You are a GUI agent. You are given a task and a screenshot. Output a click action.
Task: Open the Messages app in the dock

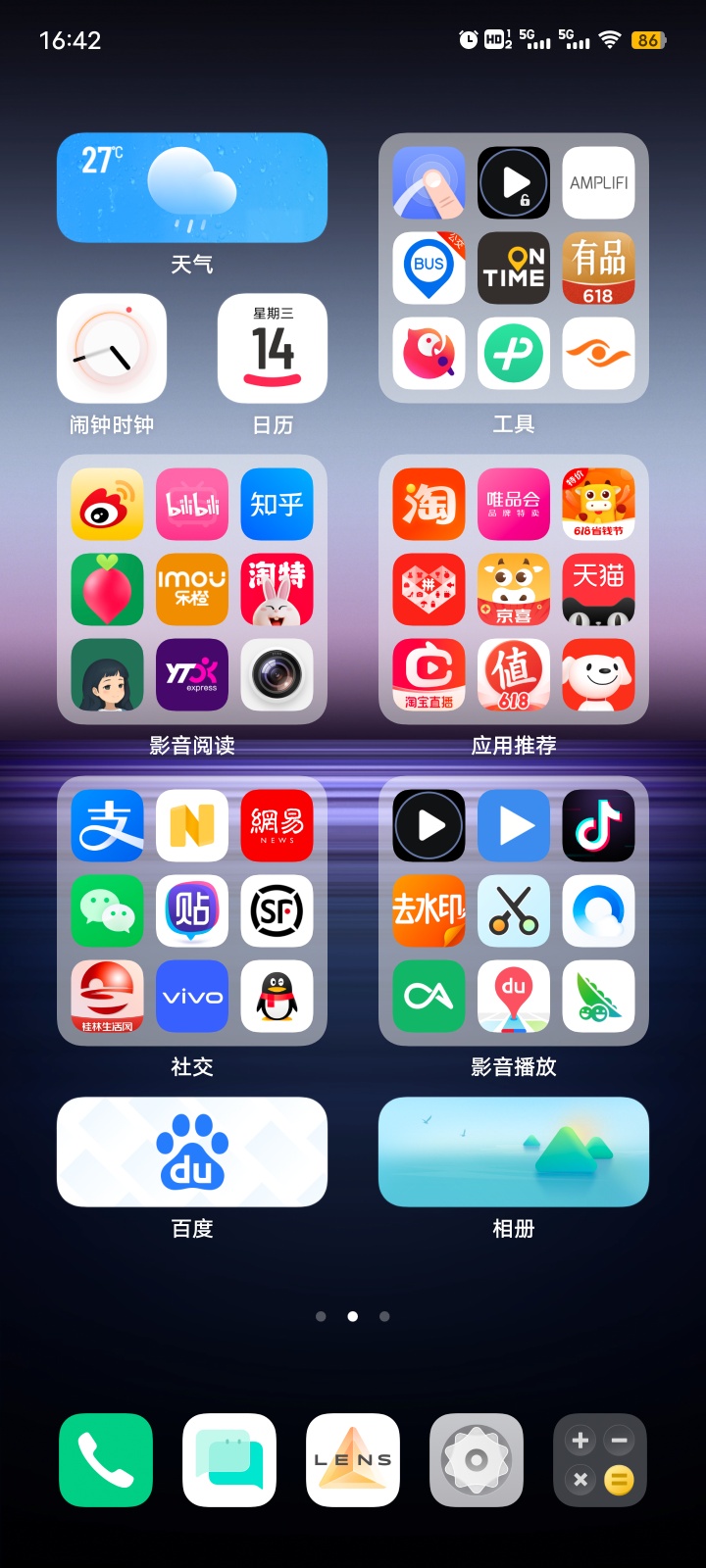pos(229,1460)
